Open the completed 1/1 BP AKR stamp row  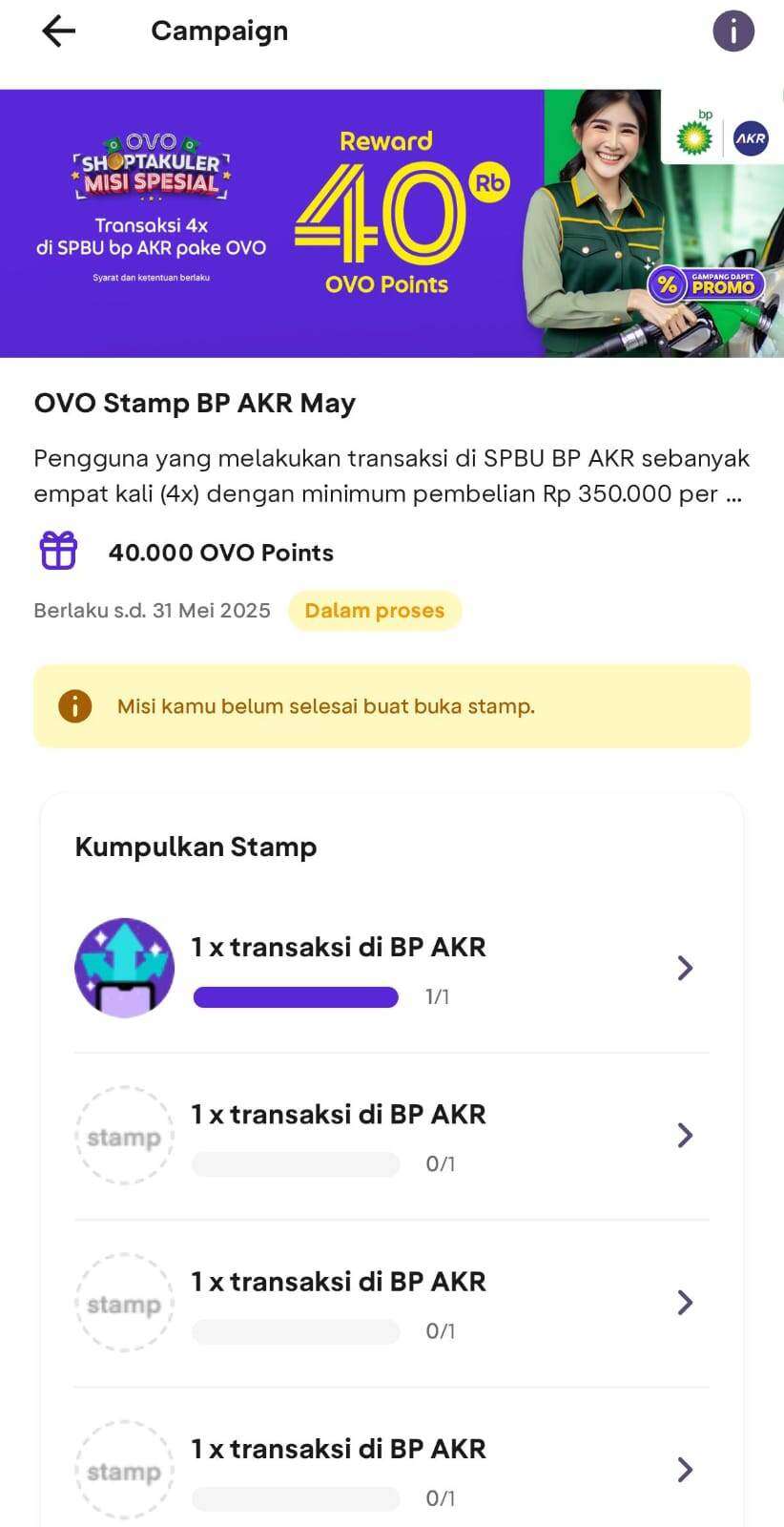tap(392, 969)
